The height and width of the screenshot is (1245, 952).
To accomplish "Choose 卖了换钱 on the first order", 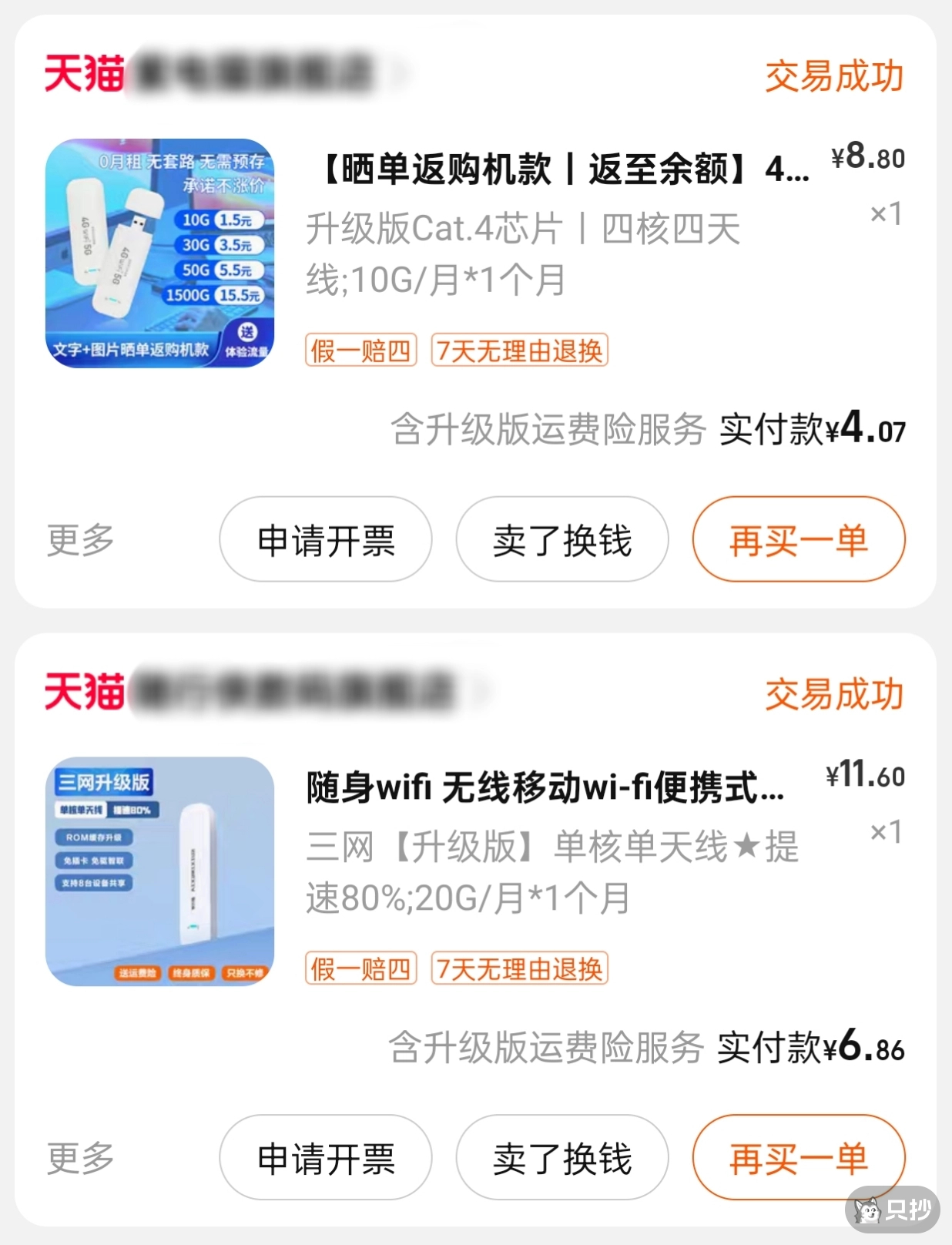I will pos(561,541).
